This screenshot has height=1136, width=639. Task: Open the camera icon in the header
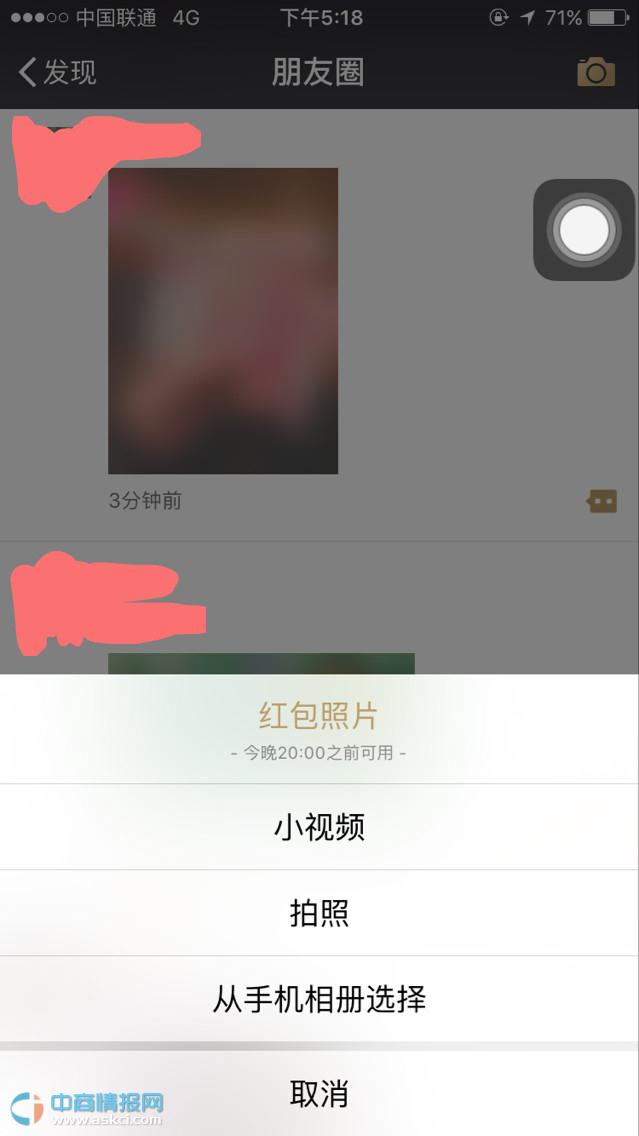point(596,72)
